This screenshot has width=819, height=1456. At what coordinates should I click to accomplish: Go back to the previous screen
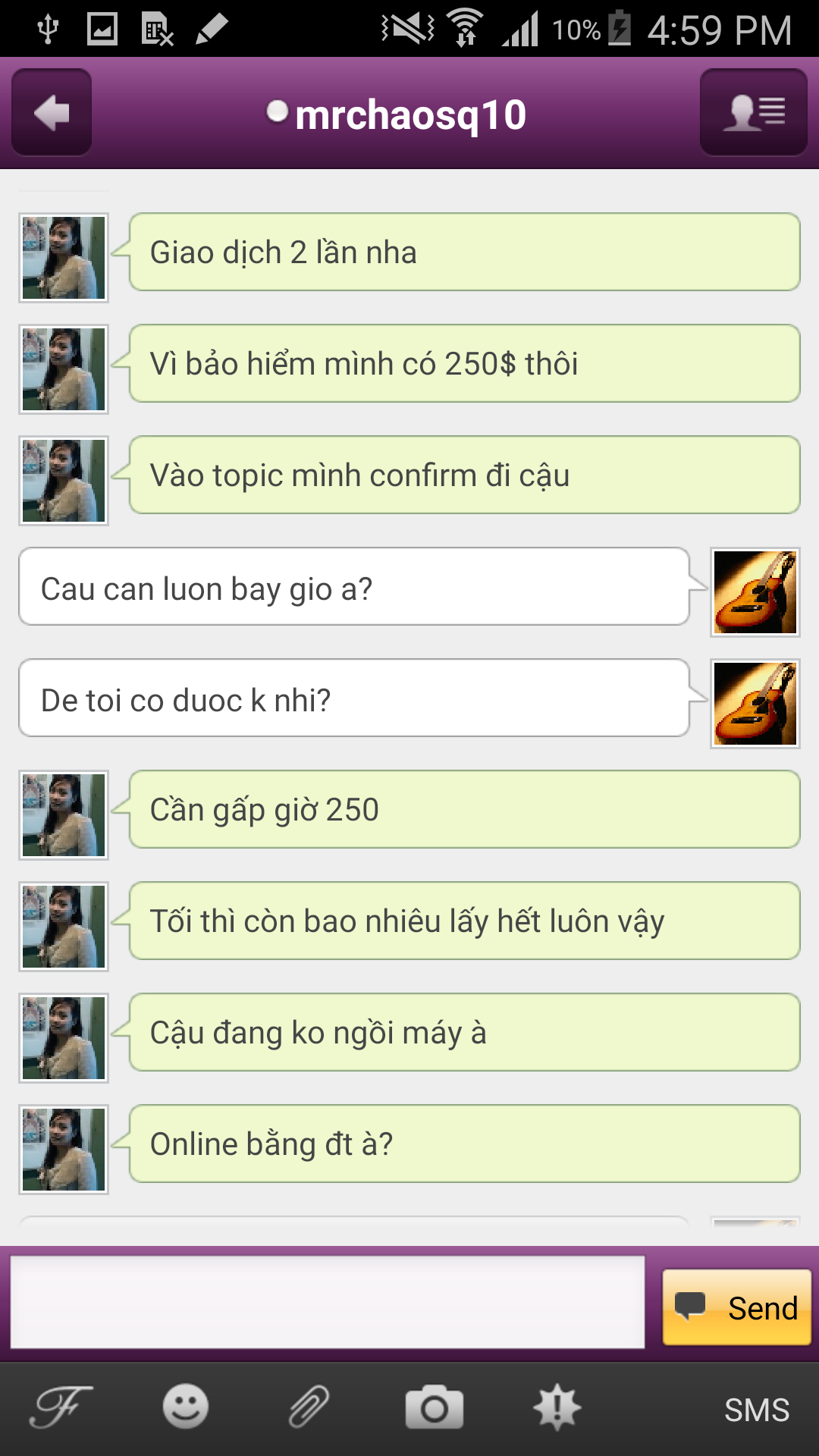pos(52,112)
